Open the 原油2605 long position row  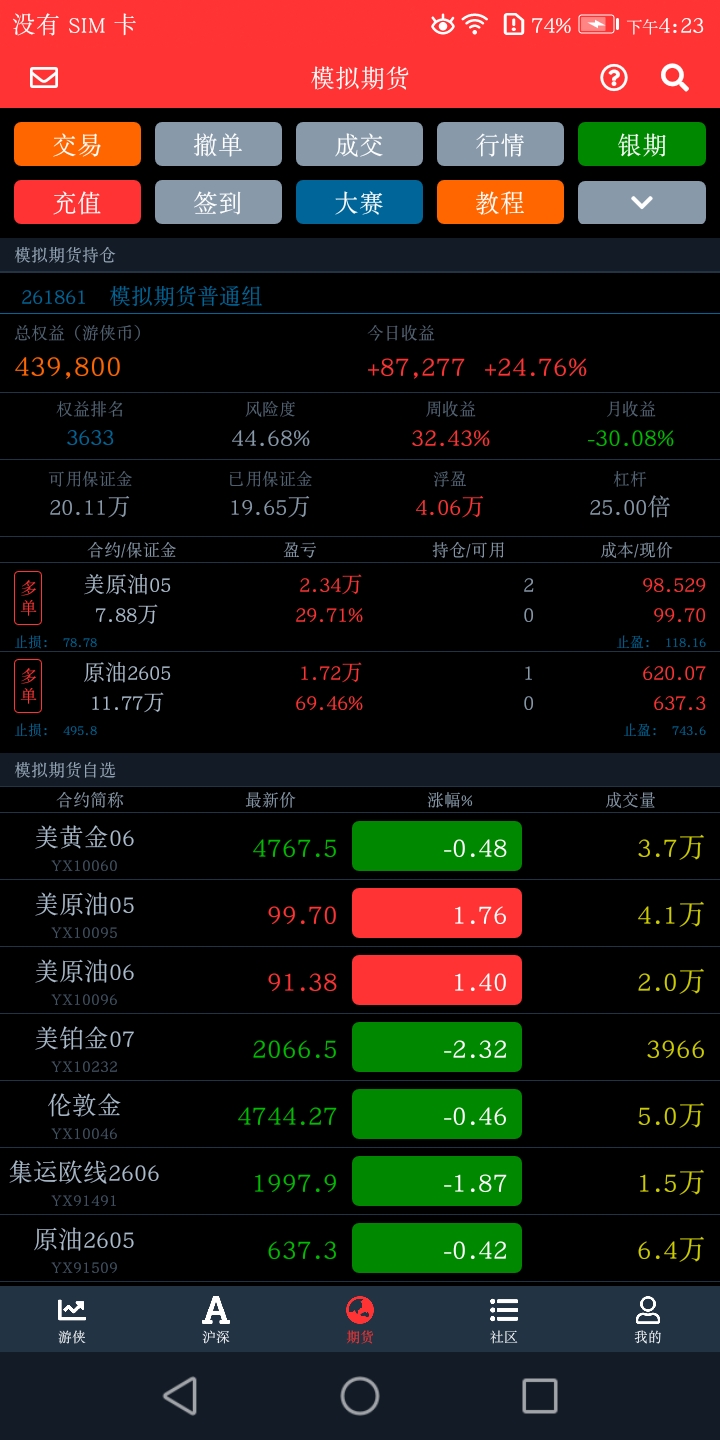(x=360, y=688)
